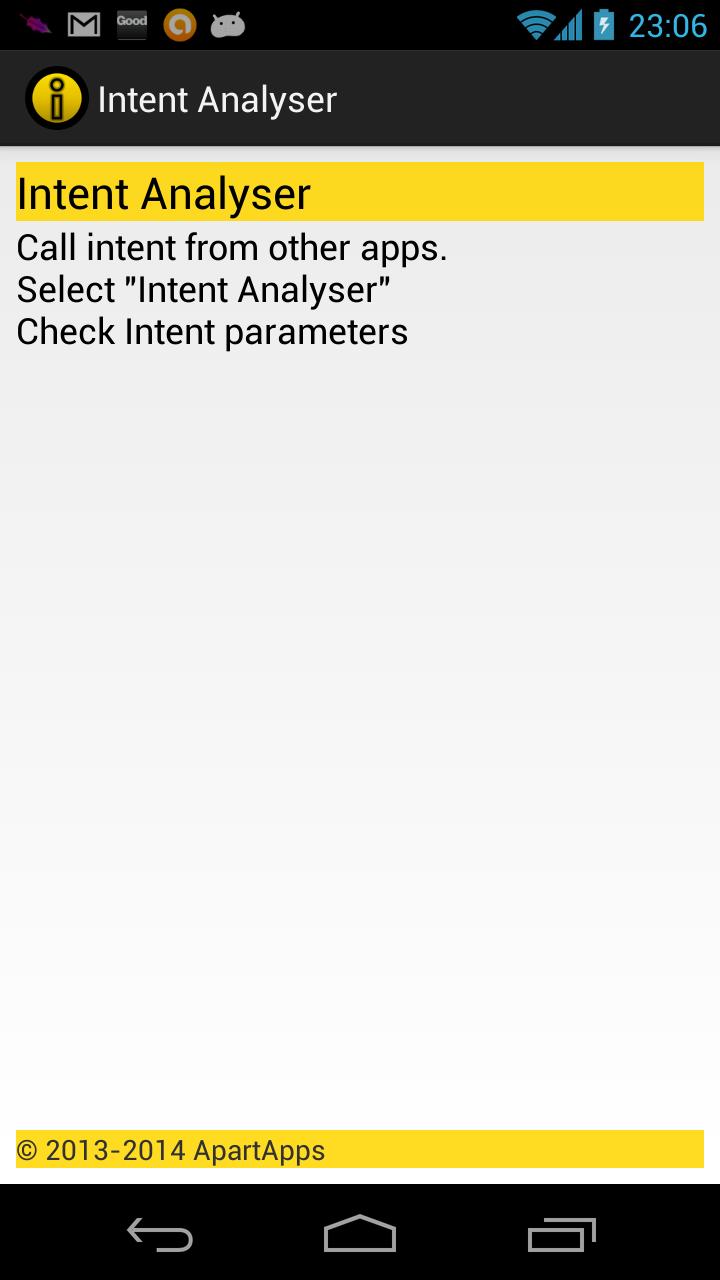Tap the Intent Analyser title text in action bar

217,98
